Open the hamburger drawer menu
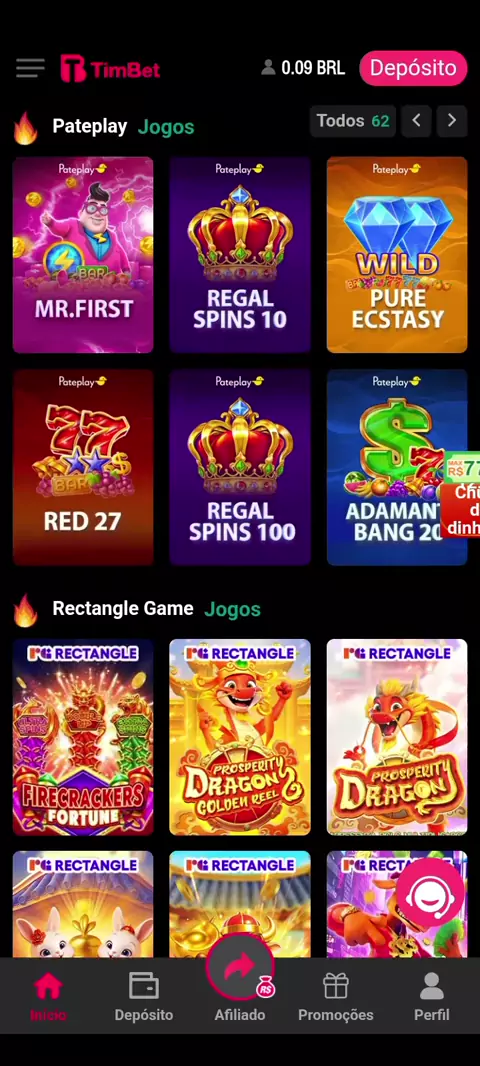480x1066 pixels. click(x=31, y=68)
